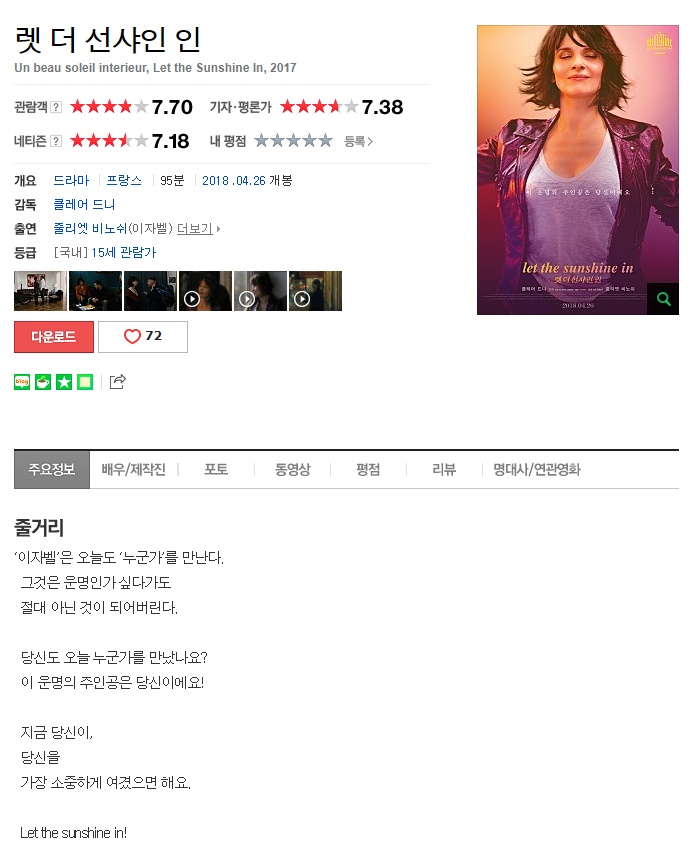The image size is (700, 846).
Task: Open the 명대사/연관영화 tab
Action: (536, 469)
